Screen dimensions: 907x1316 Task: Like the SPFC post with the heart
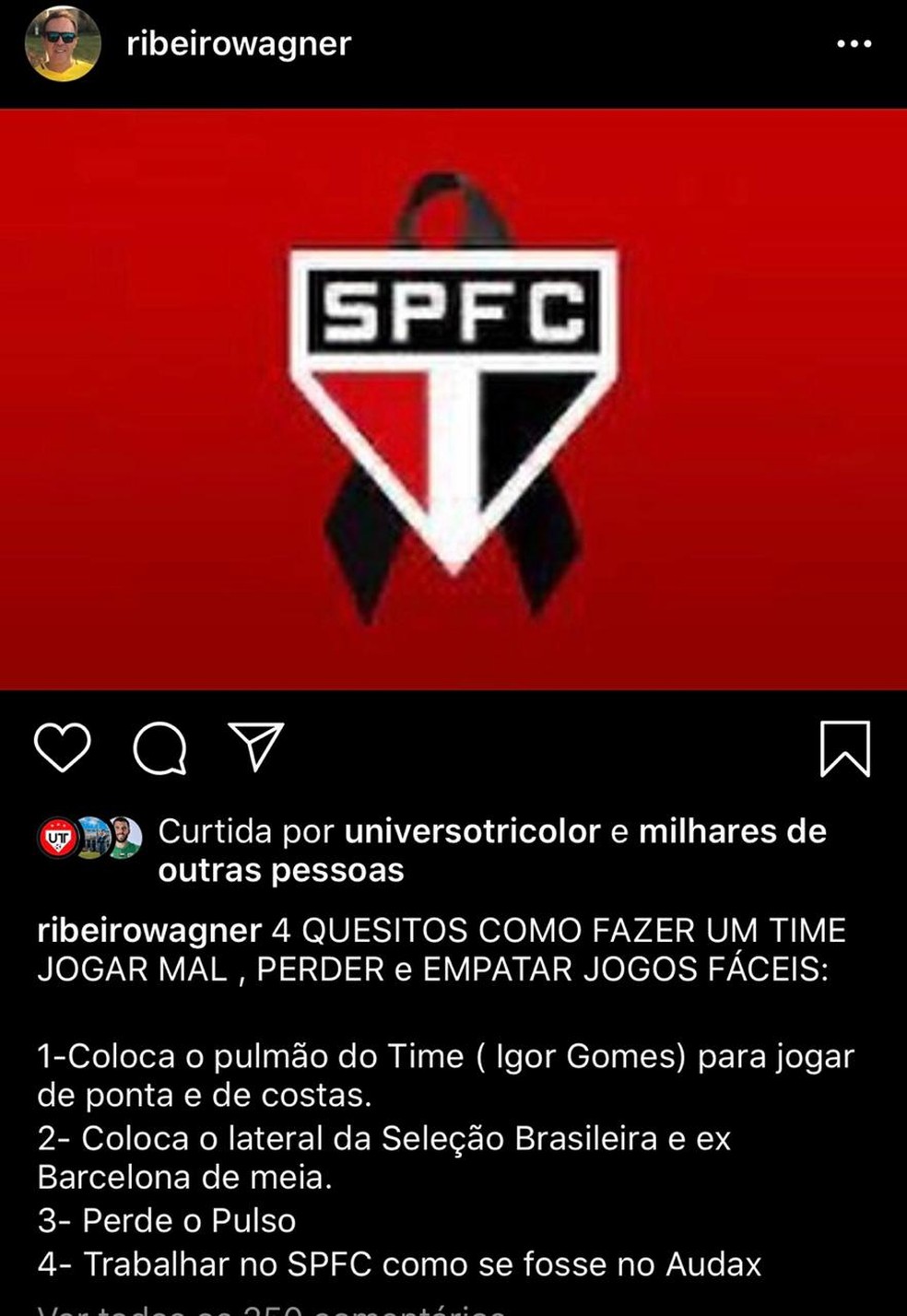pos(63,746)
